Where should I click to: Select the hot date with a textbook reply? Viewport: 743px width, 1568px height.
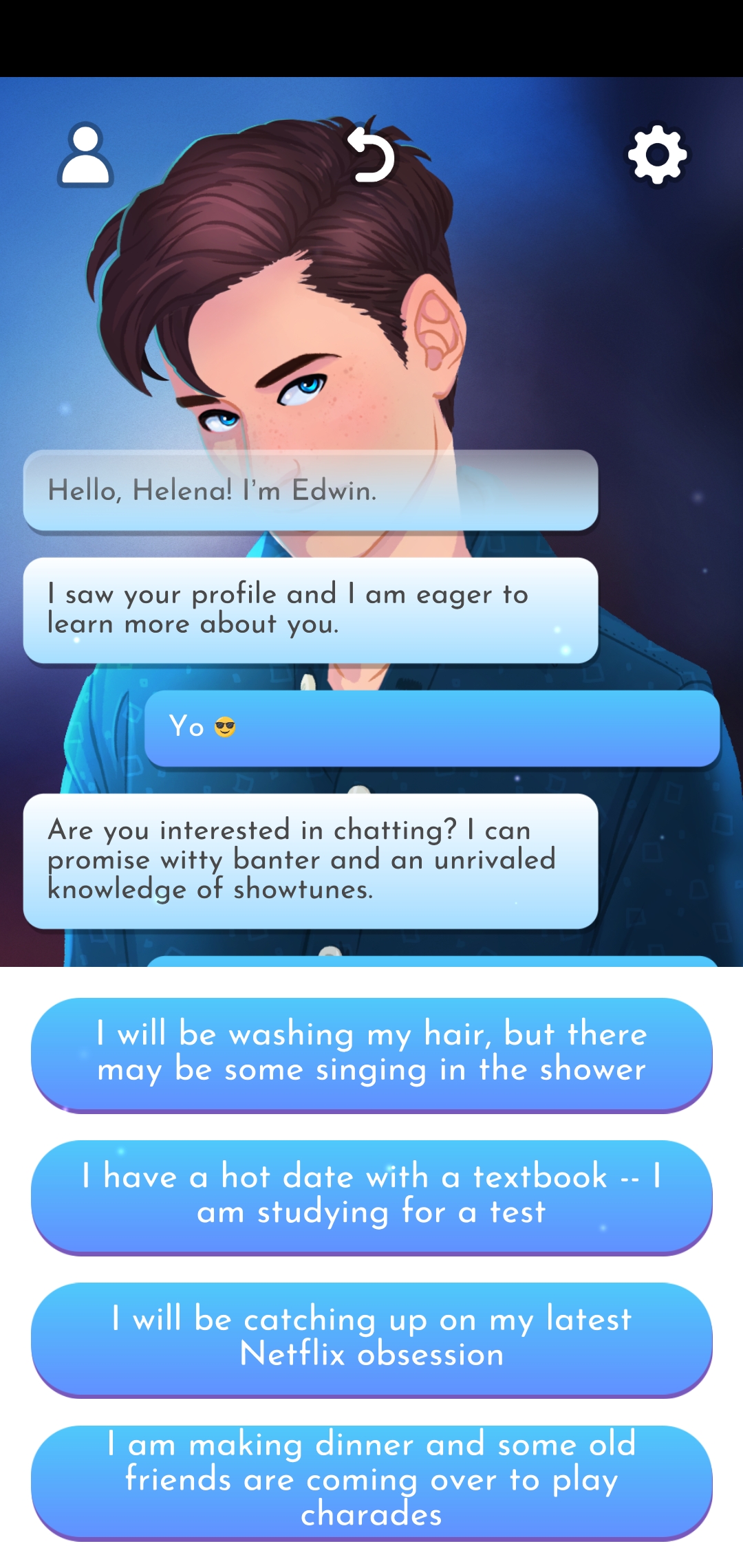371,1195
